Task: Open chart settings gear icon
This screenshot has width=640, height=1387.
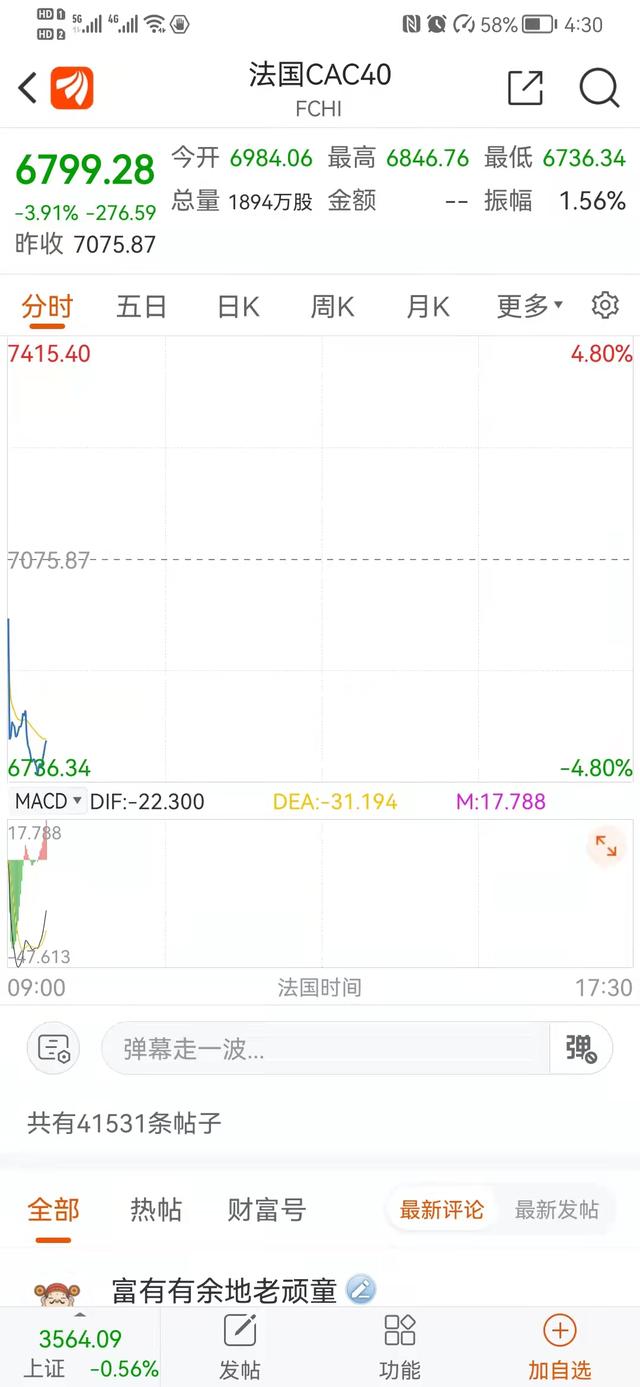Action: click(605, 306)
